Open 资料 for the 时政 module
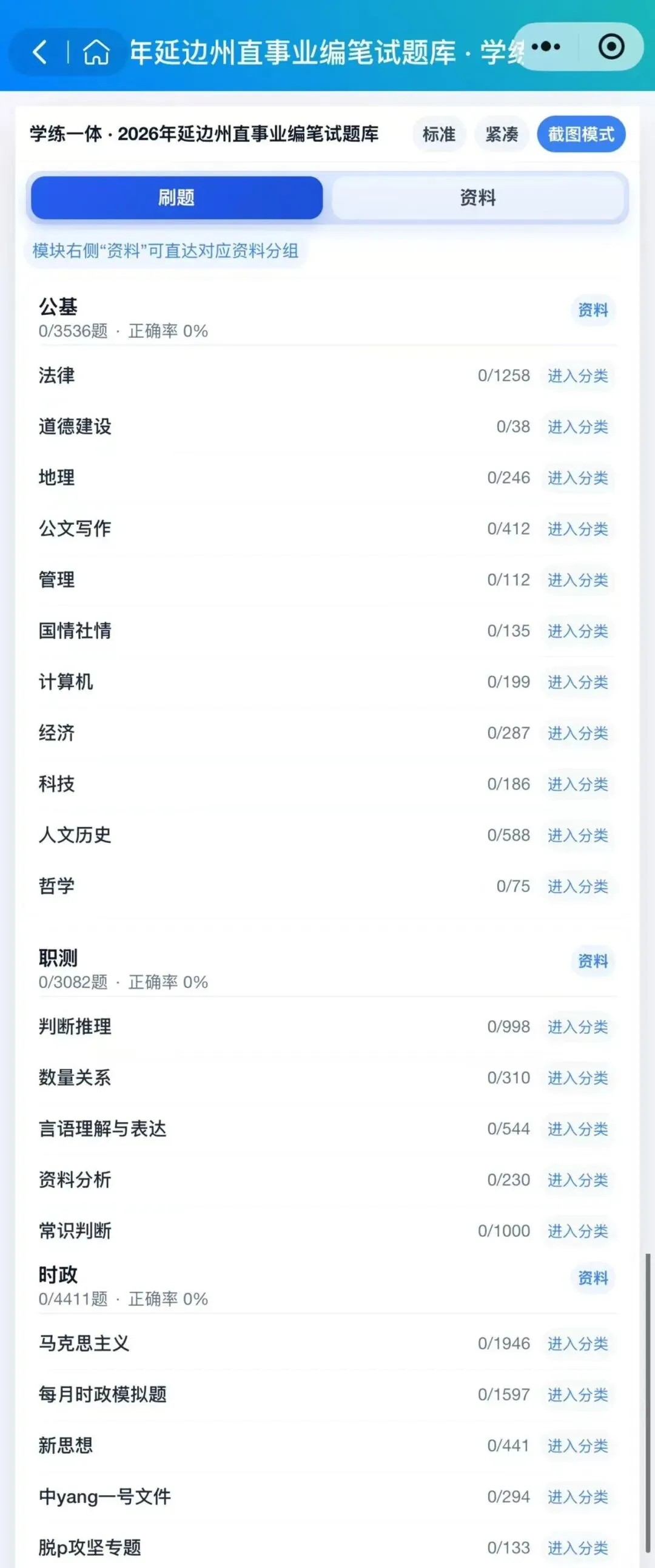Image resolution: width=655 pixels, height=1568 pixels. point(593,1279)
